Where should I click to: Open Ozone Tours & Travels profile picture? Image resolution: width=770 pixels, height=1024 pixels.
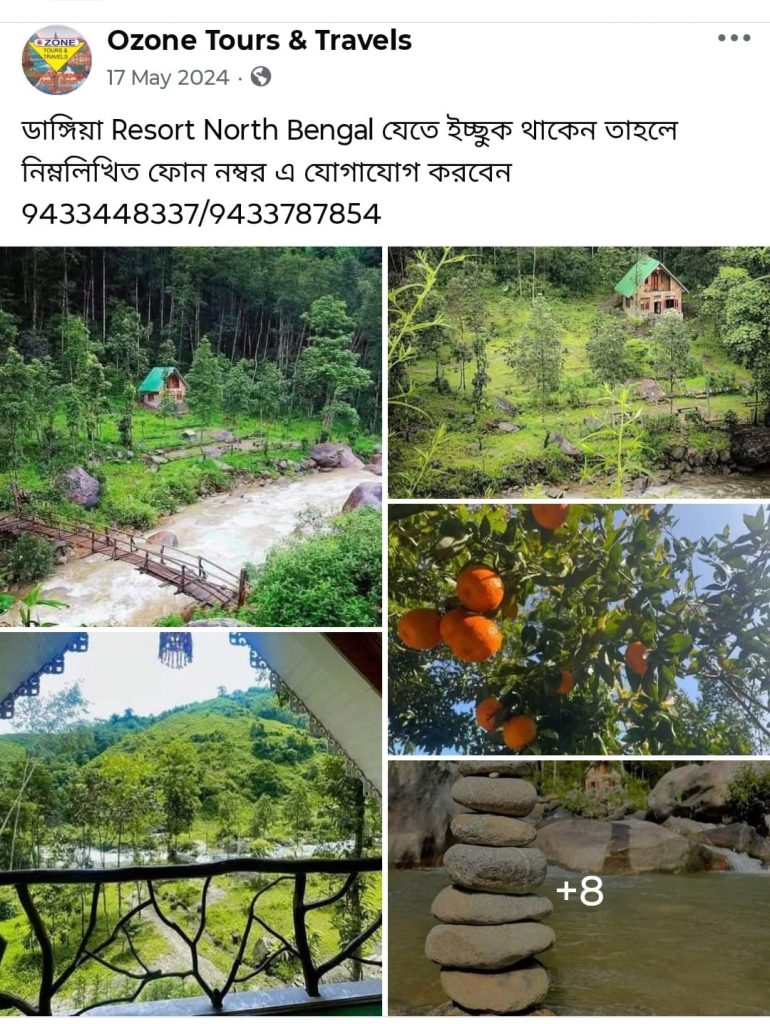pos(57,60)
